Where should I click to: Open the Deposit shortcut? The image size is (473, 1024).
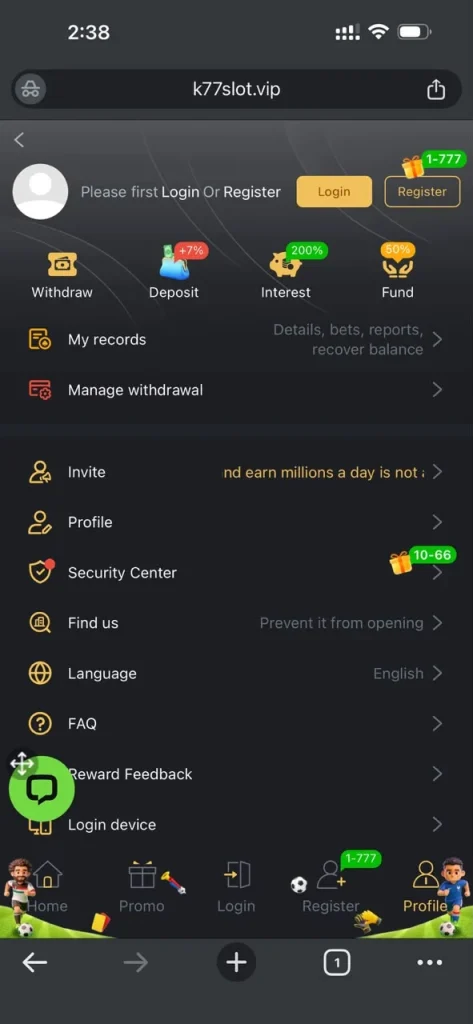[174, 276]
